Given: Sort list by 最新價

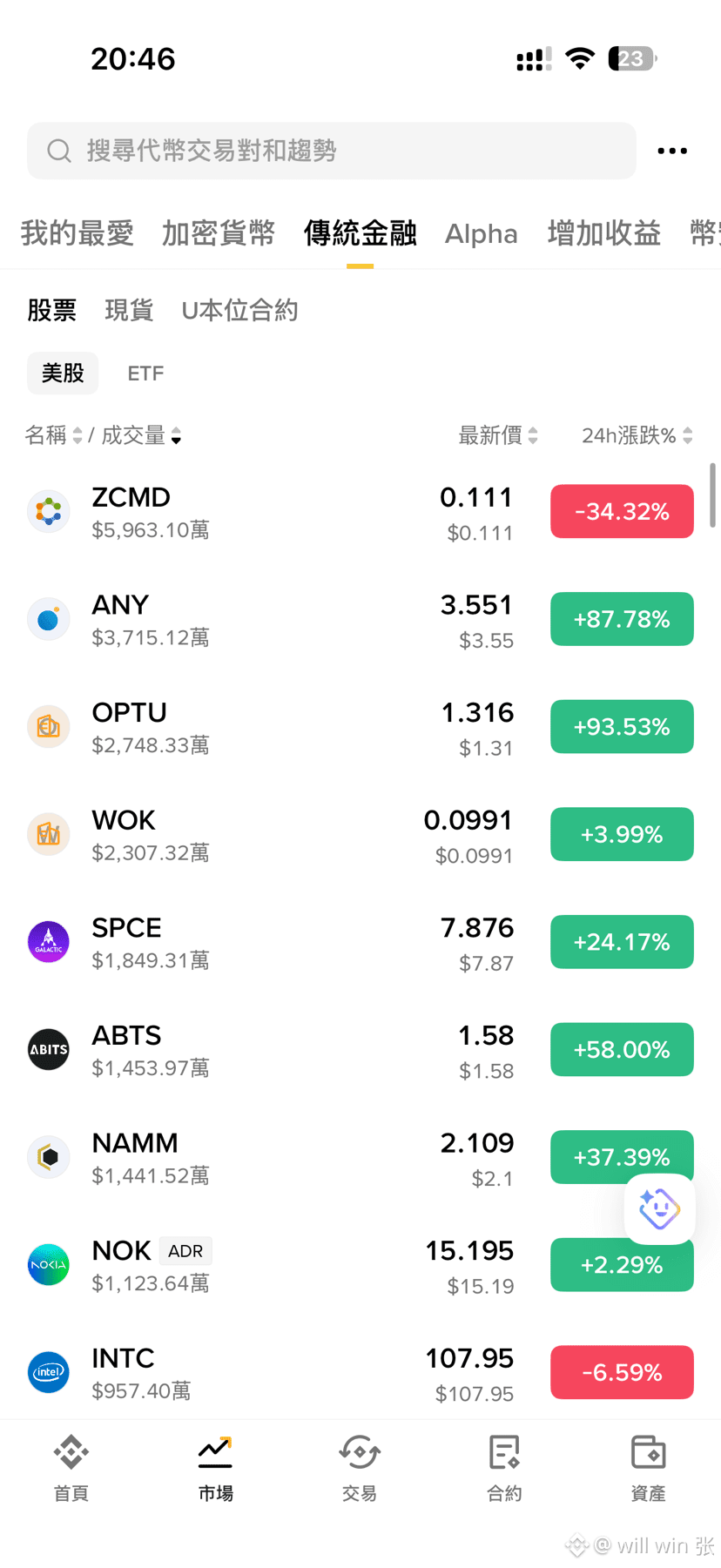Looking at the screenshot, I should [498, 435].
